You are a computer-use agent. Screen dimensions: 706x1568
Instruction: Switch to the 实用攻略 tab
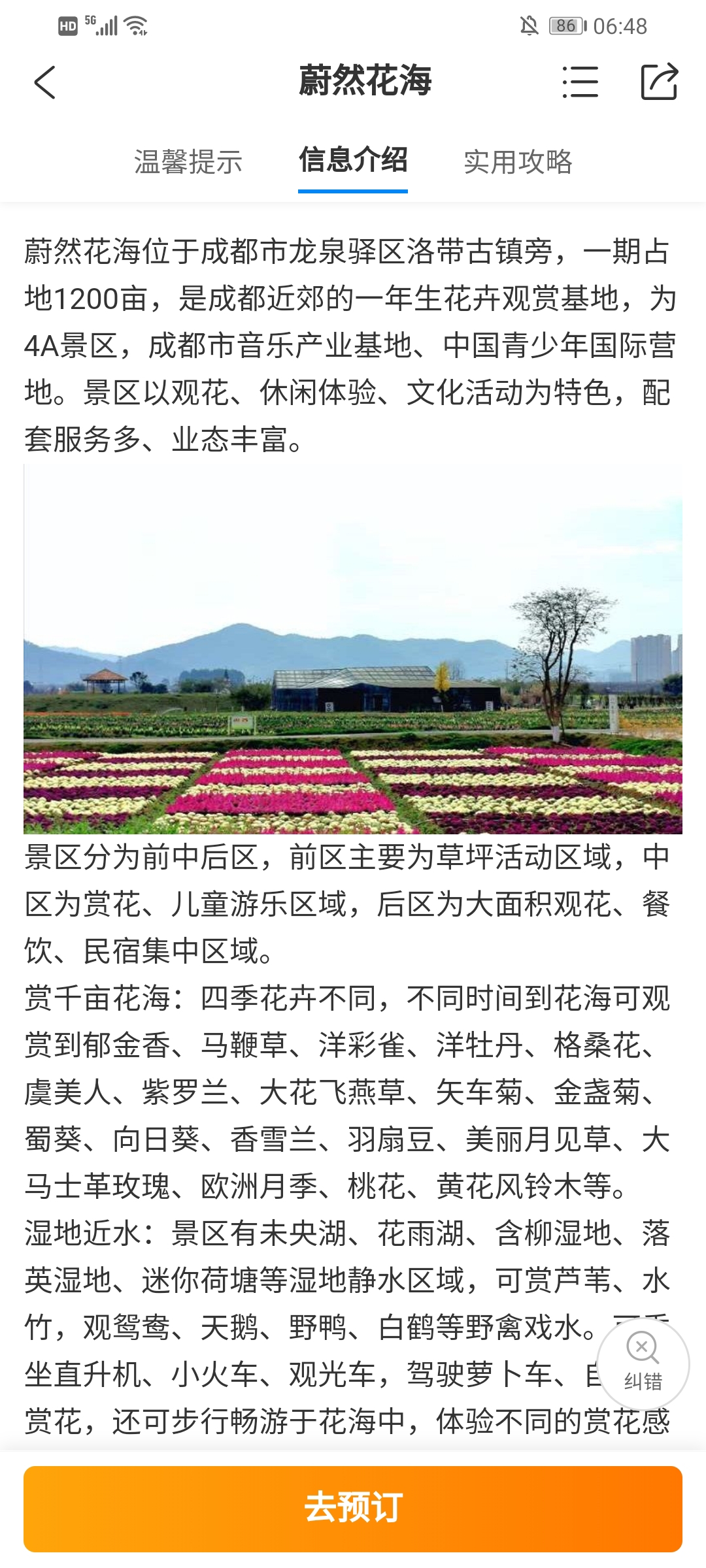[x=518, y=161]
